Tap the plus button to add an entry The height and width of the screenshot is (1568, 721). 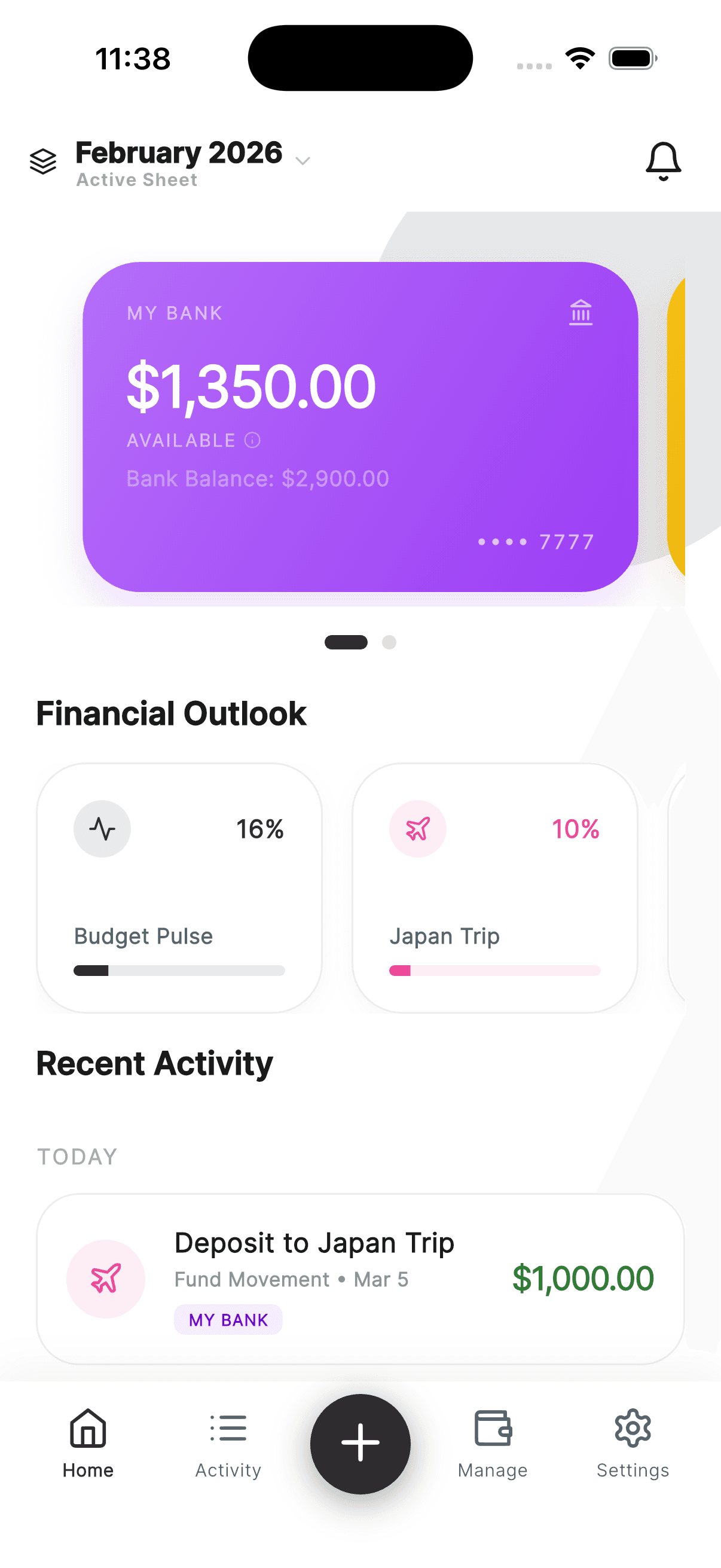[x=360, y=1444]
